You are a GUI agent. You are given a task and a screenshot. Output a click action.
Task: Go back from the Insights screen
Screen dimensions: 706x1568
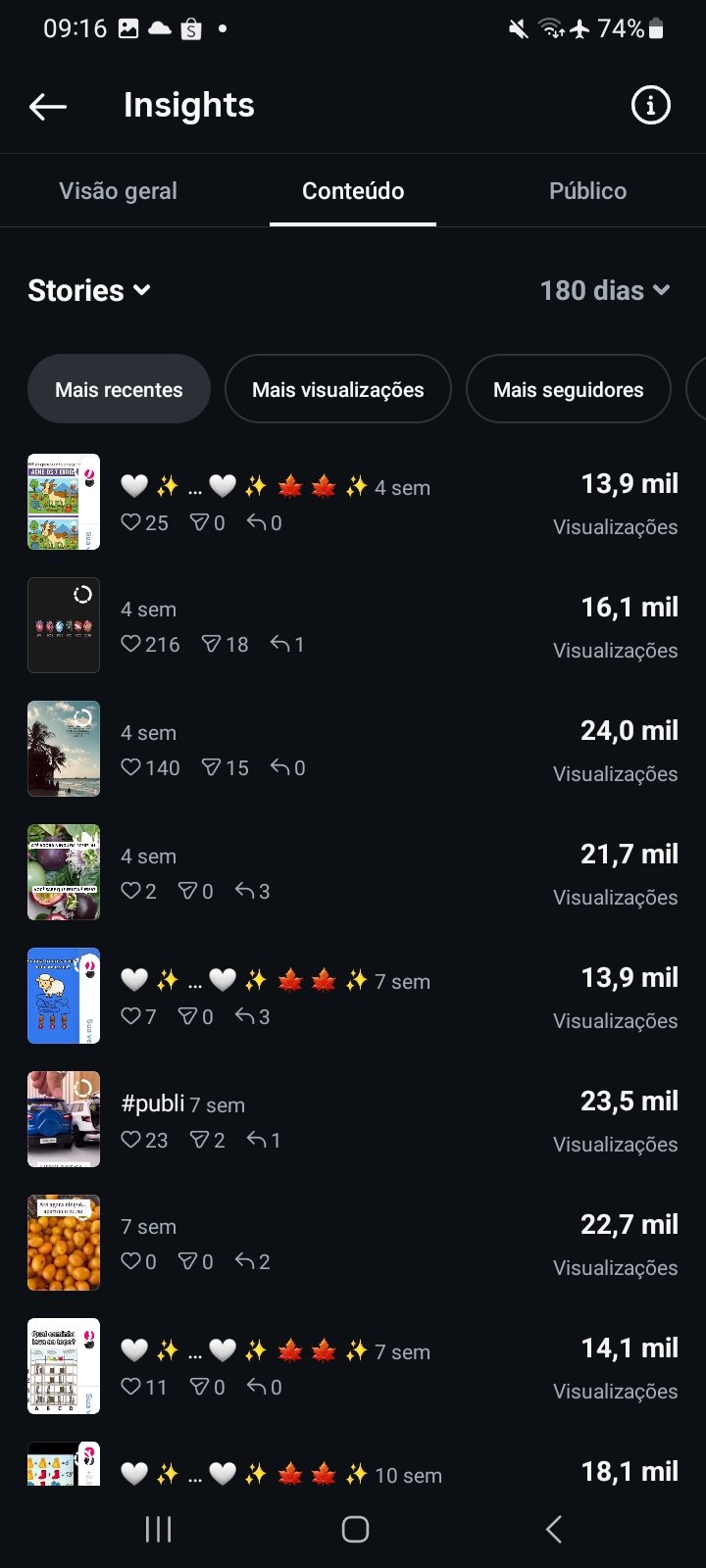tap(48, 106)
